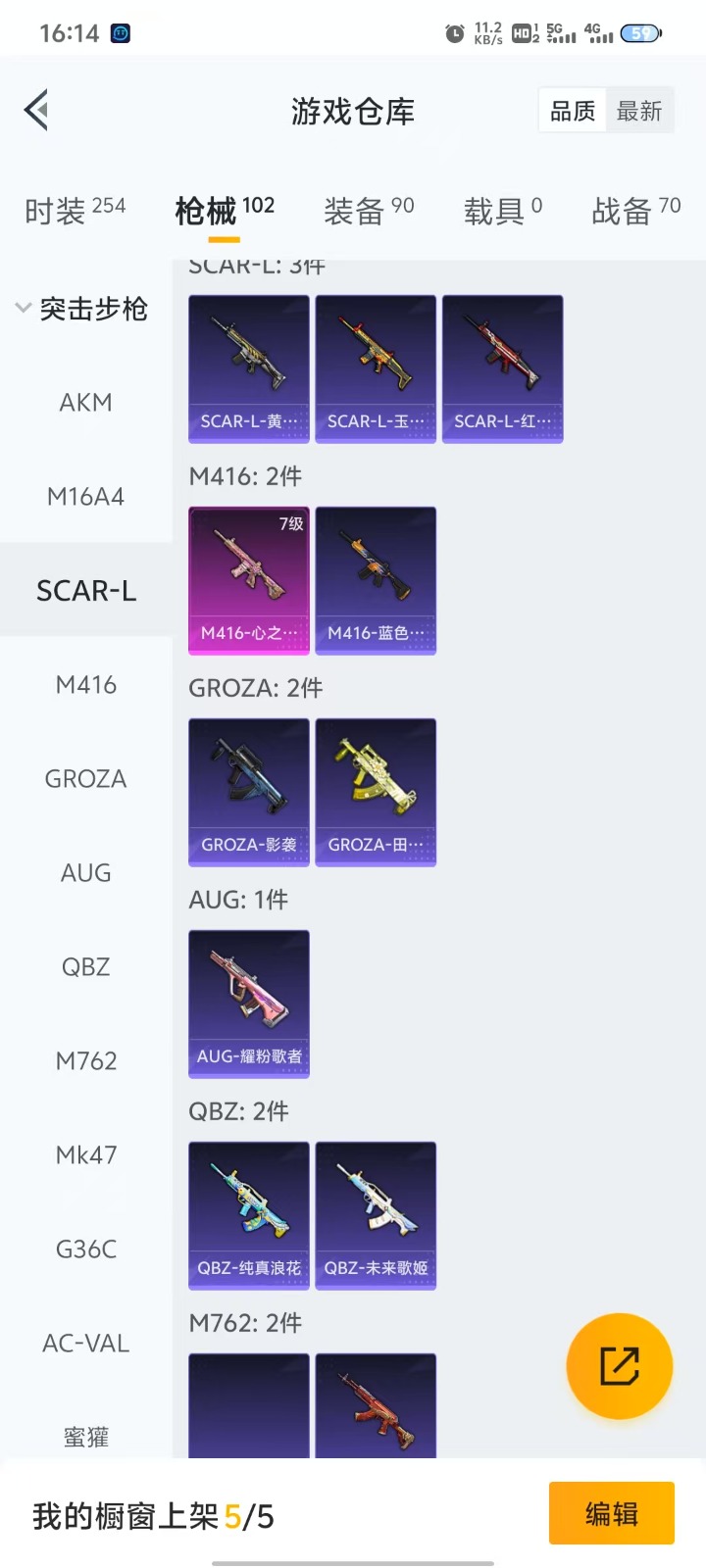
Task: Select AKM in the sidebar
Action: click(x=86, y=403)
